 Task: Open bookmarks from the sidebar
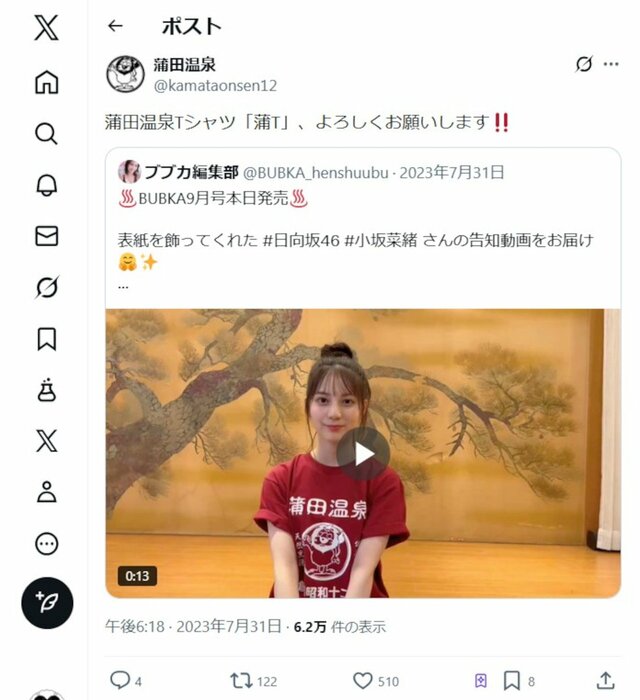pos(46,339)
